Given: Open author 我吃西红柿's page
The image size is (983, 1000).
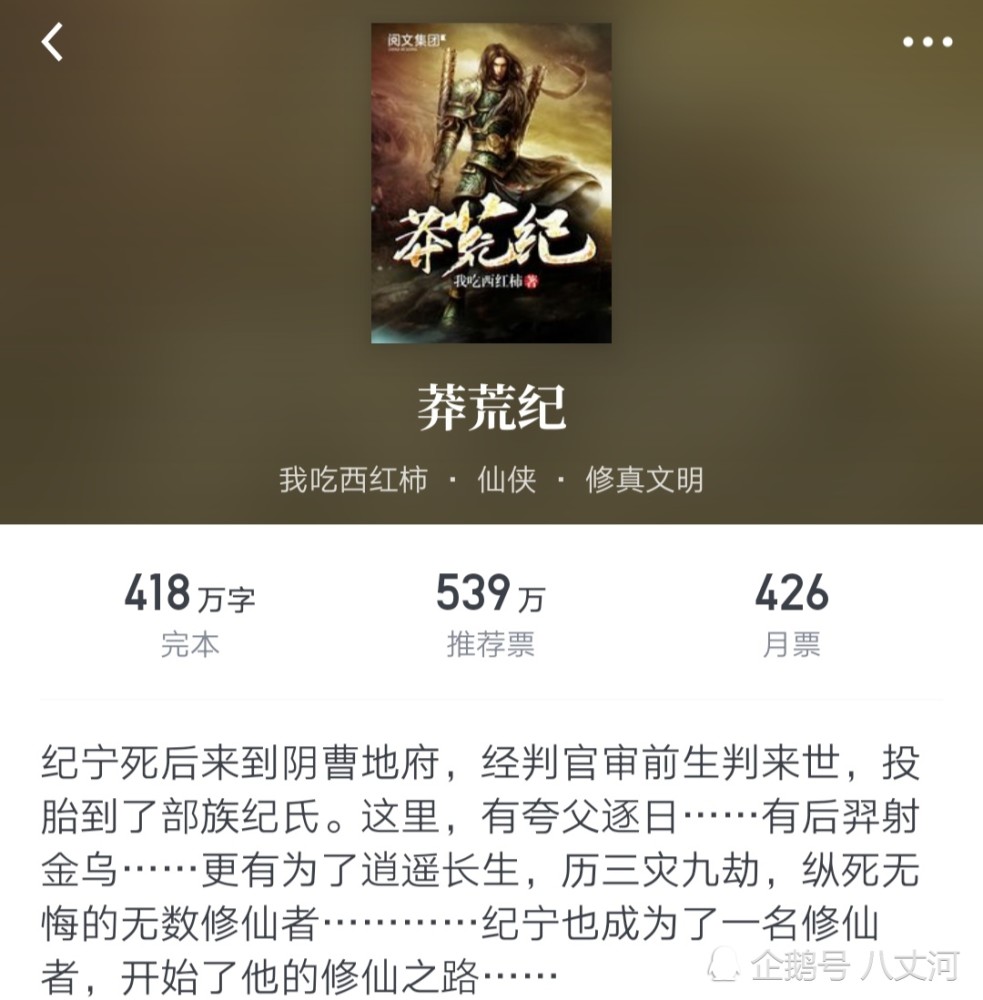Looking at the screenshot, I should pyautogui.click(x=353, y=480).
